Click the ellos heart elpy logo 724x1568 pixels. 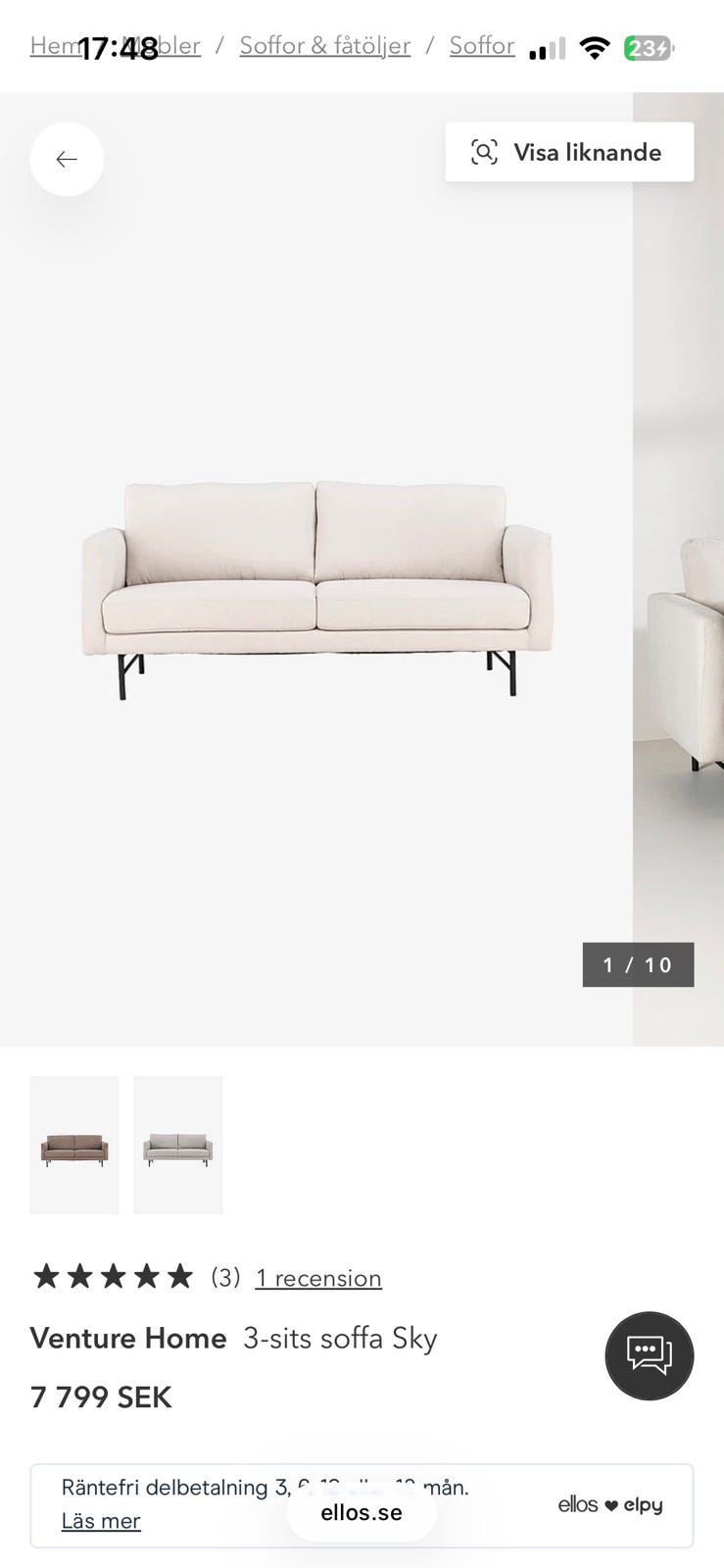click(609, 1504)
